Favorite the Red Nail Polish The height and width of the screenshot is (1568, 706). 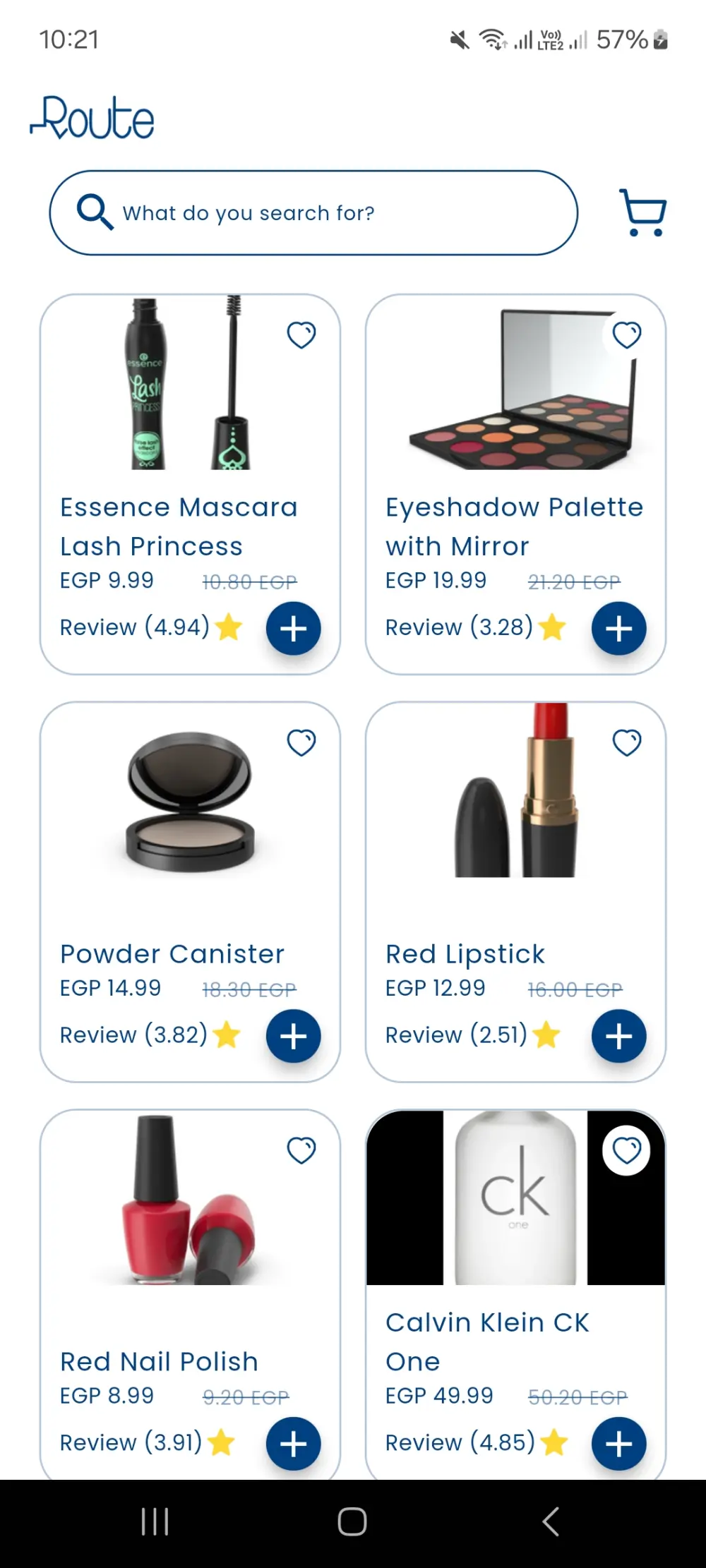click(301, 1150)
